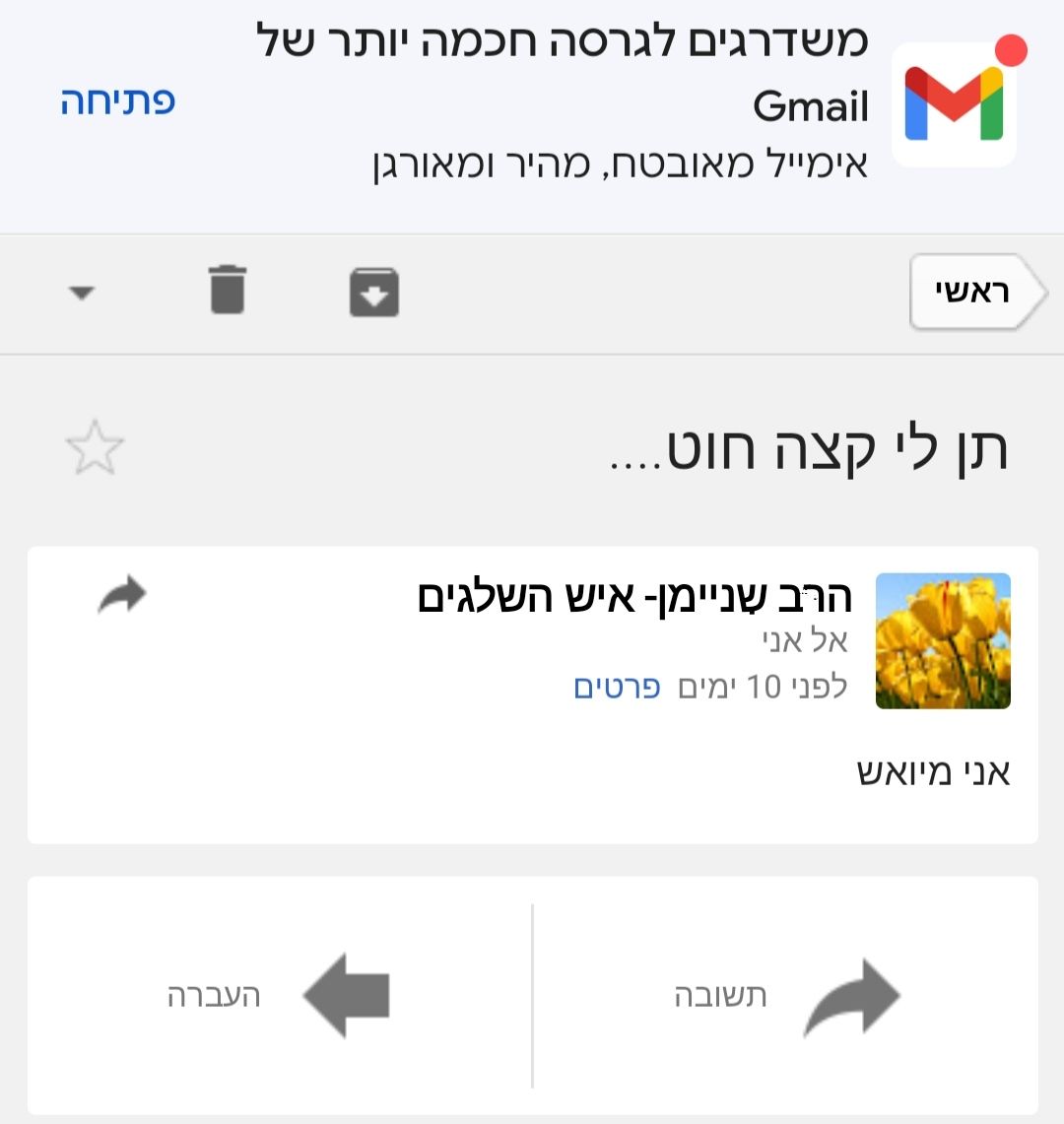
Task: Open the more actions dropdown arrow
Action: click(82, 293)
